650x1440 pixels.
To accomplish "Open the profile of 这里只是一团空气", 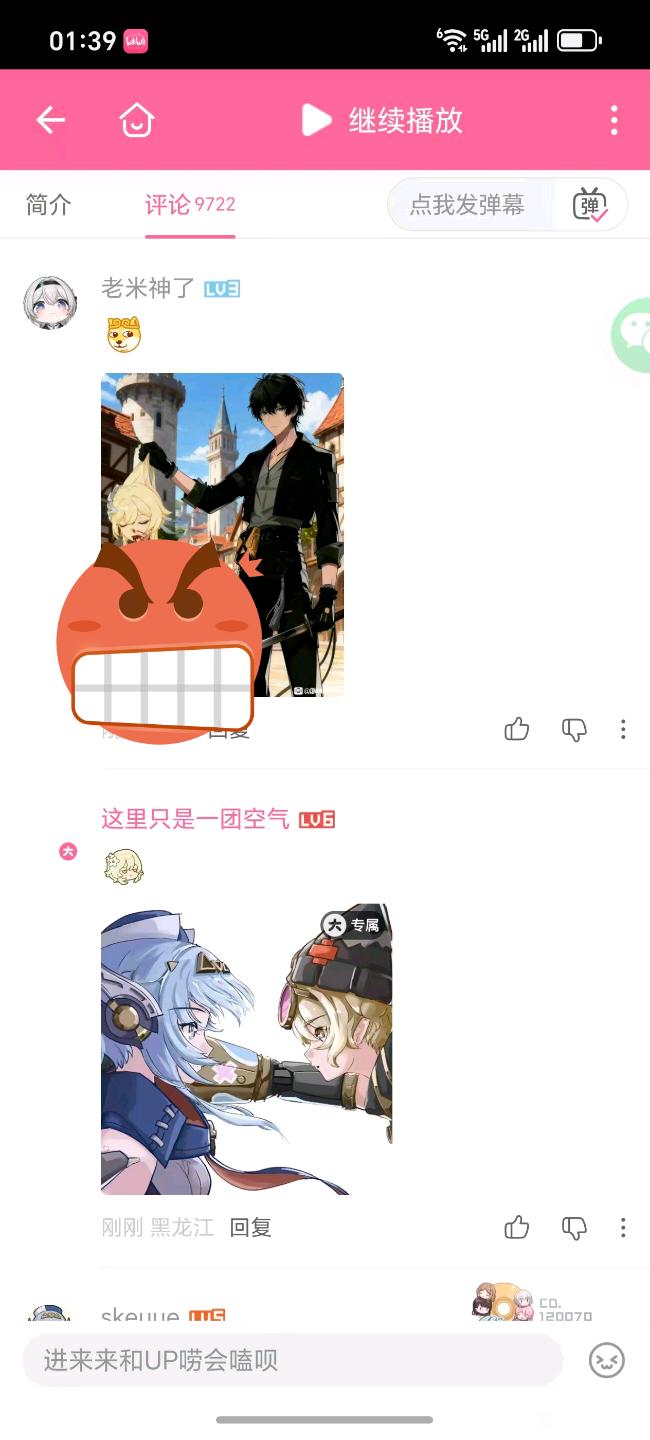I will point(195,820).
